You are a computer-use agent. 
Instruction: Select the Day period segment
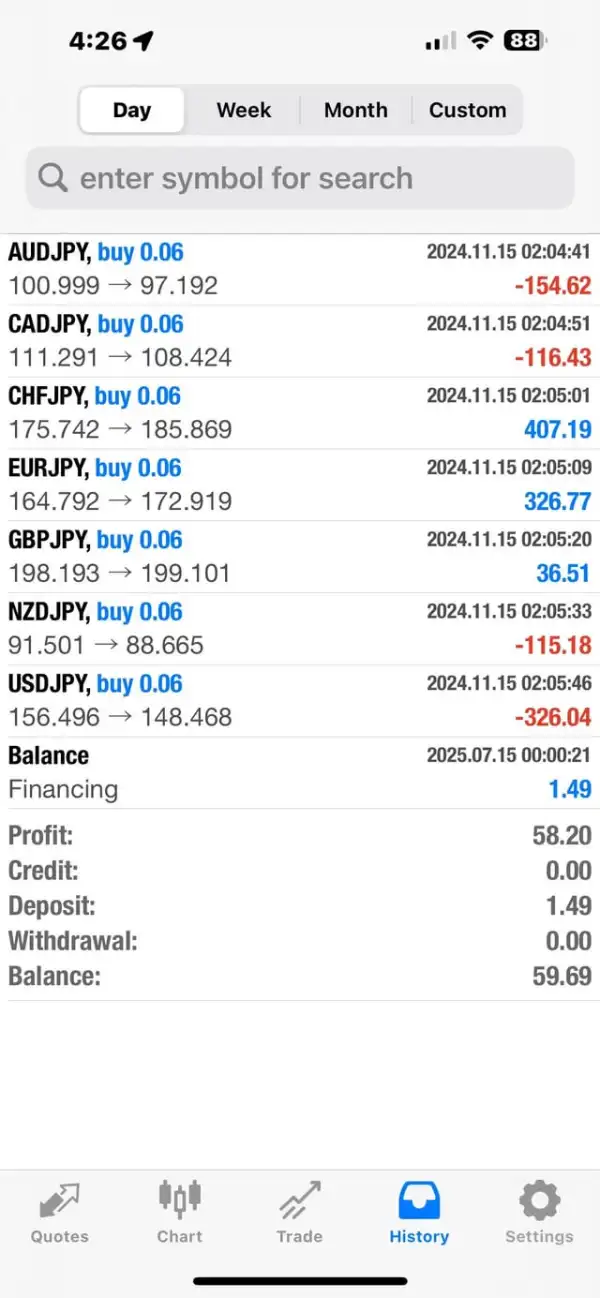[x=132, y=110]
